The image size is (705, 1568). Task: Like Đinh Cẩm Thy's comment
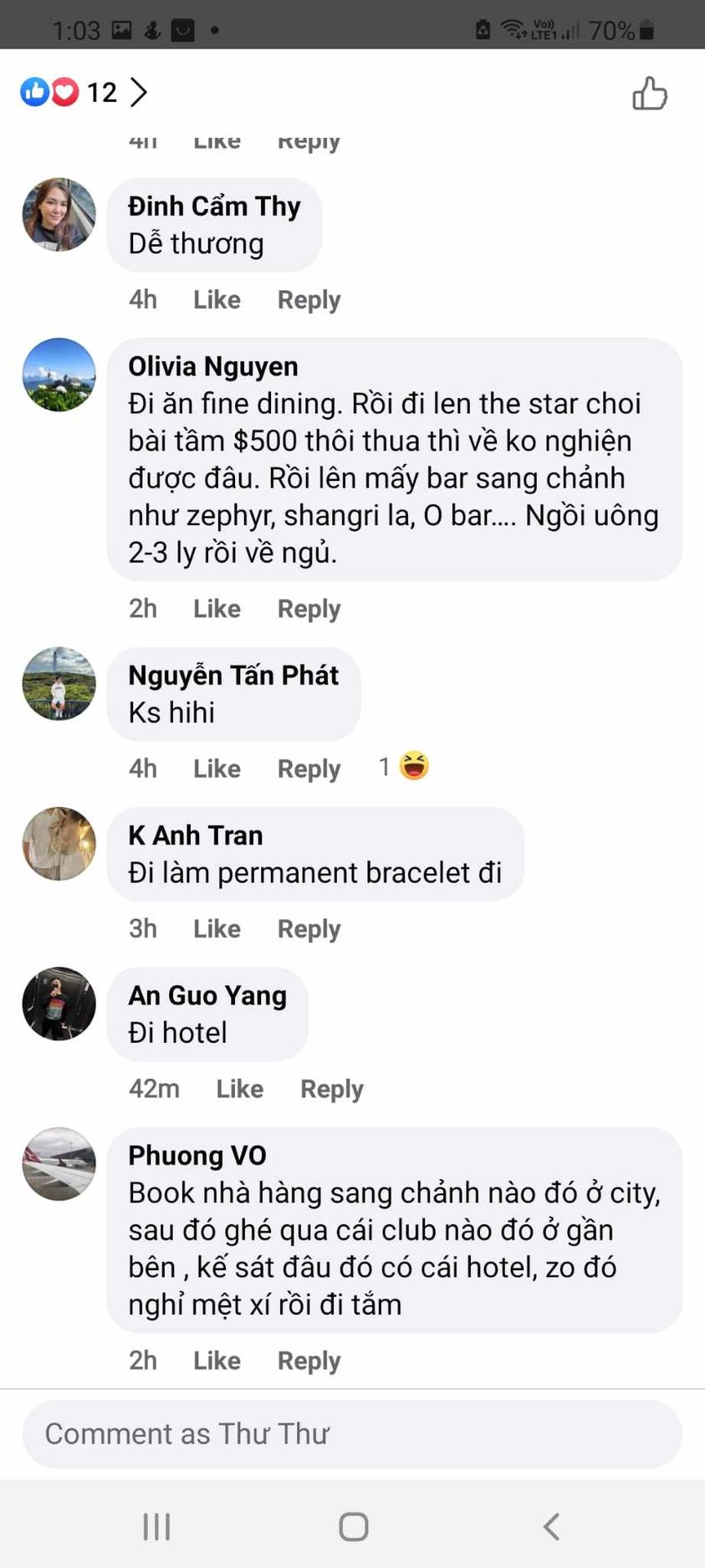tap(217, 299)
